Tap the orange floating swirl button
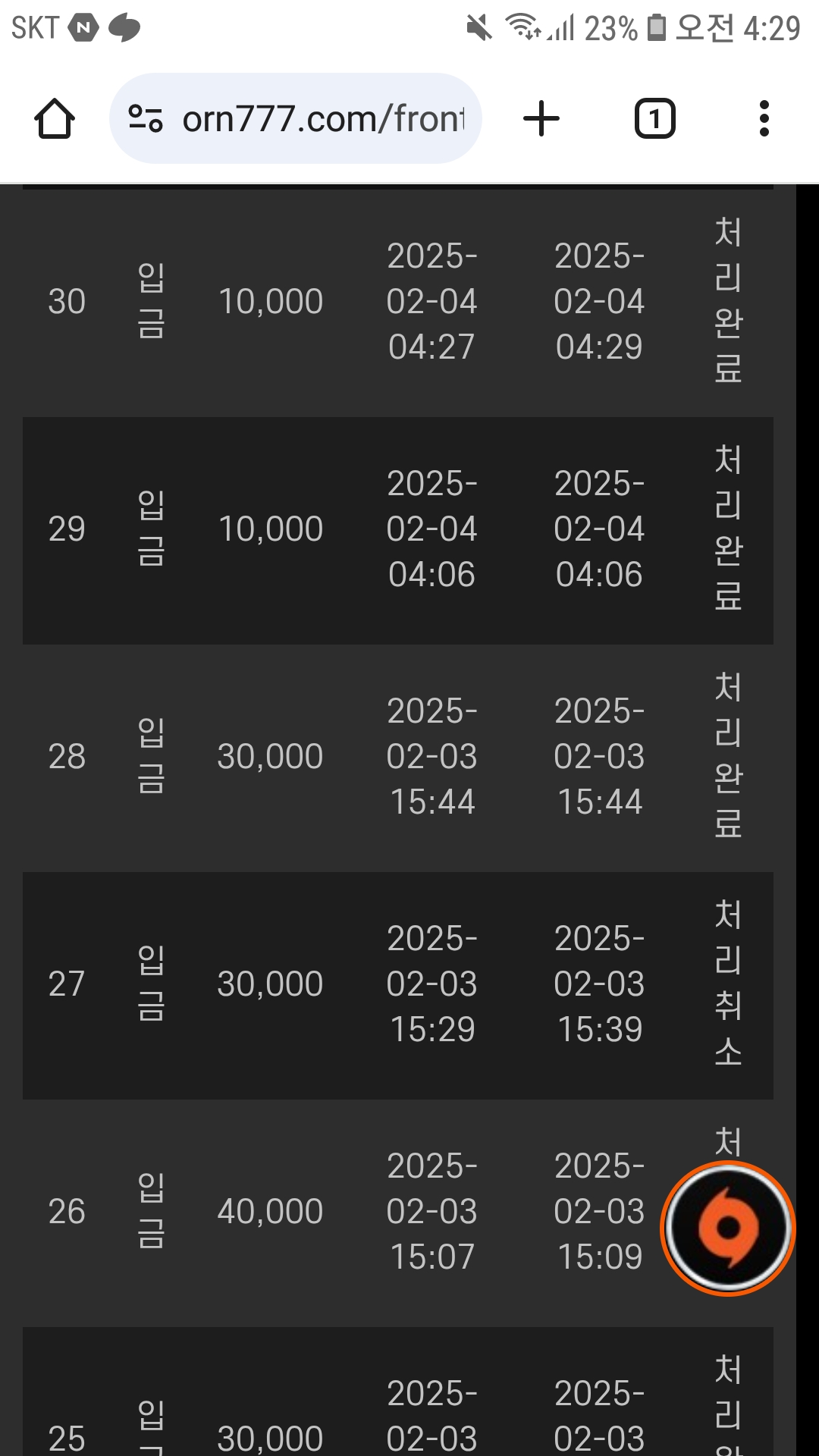 (728, 1228)
